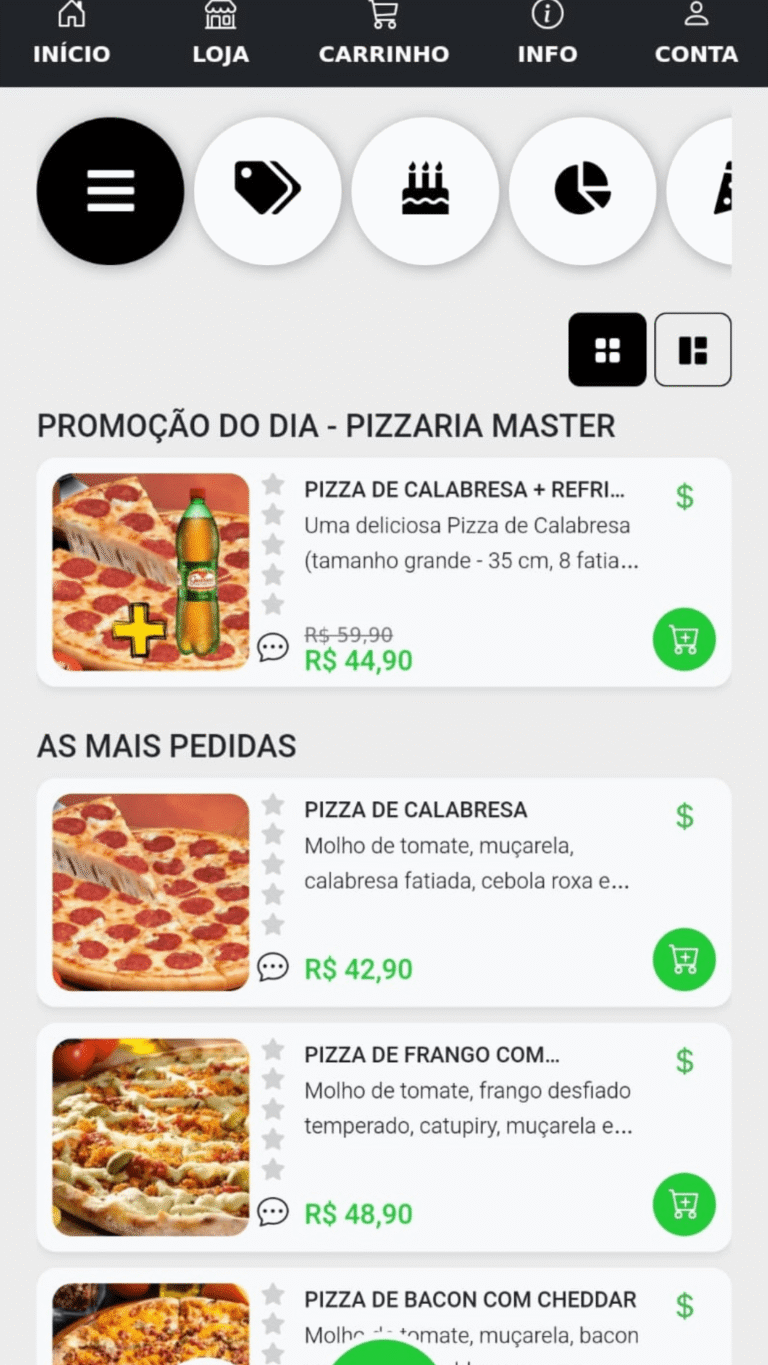Open the promo Pizza de Calabresa + Refri card
This screenshot has width=768, height=1365.
pos(384,573)
